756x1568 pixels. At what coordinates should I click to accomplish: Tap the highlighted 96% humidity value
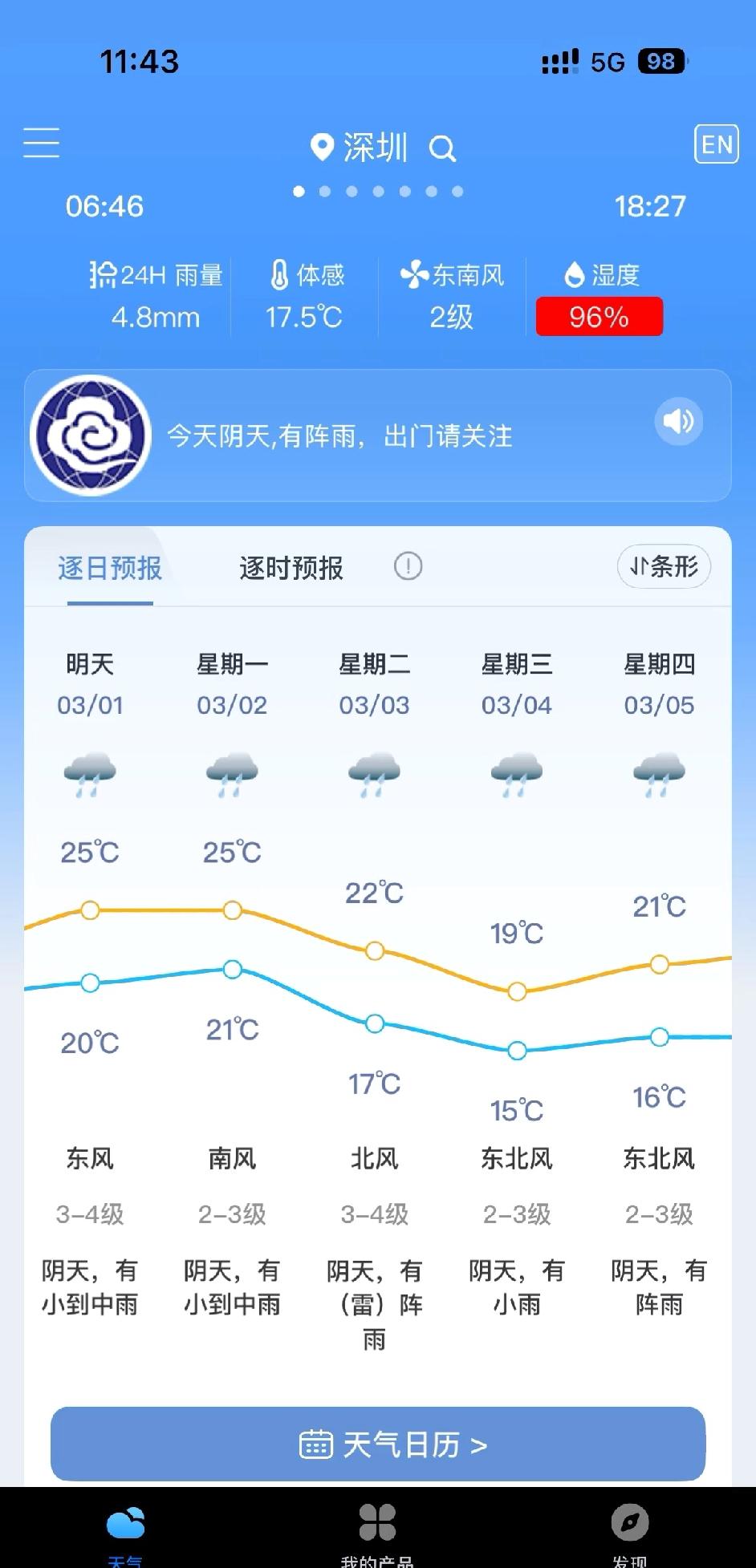599,316
